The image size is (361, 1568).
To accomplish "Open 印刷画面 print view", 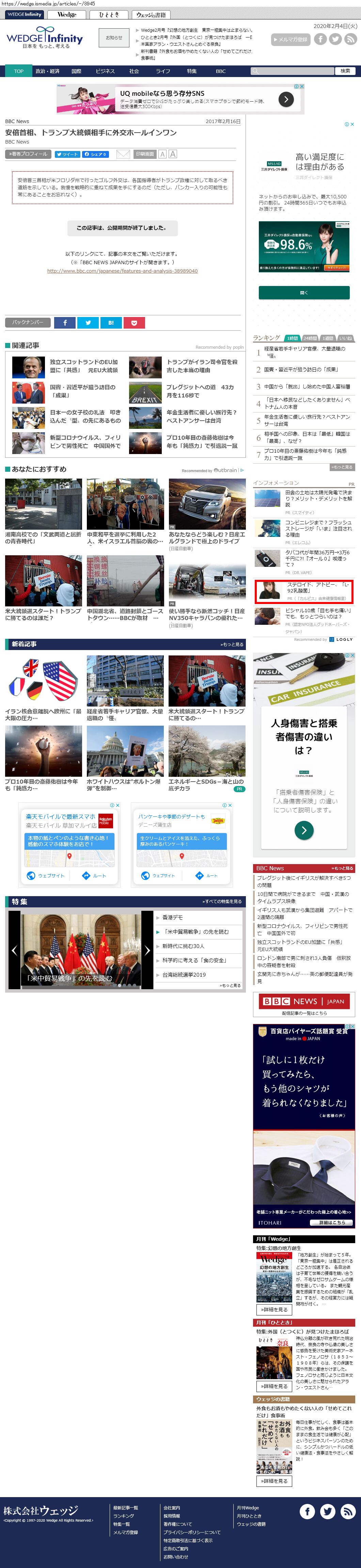I will pyautogui.click(x=145, y=154).
